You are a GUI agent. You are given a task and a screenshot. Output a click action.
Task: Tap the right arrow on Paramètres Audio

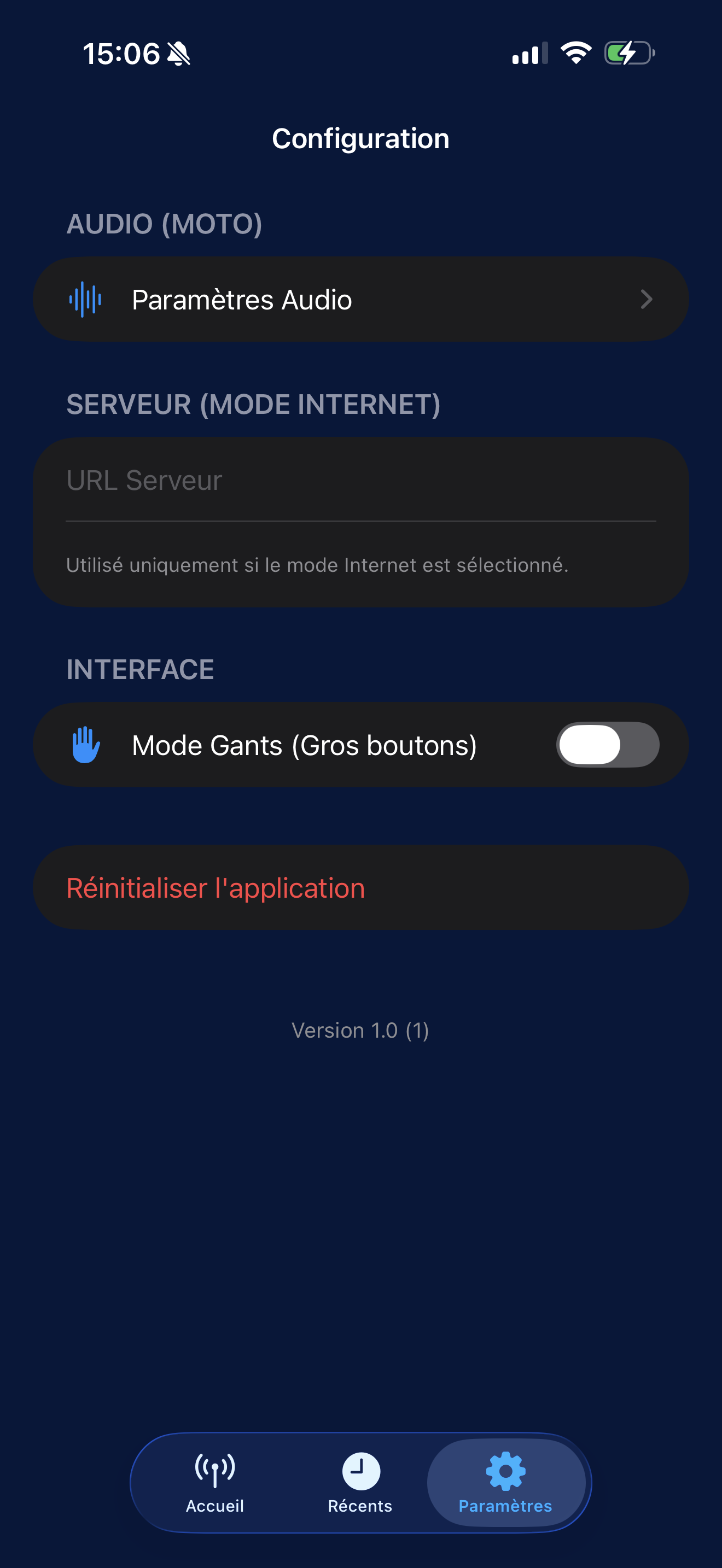[x=647, y=299]
